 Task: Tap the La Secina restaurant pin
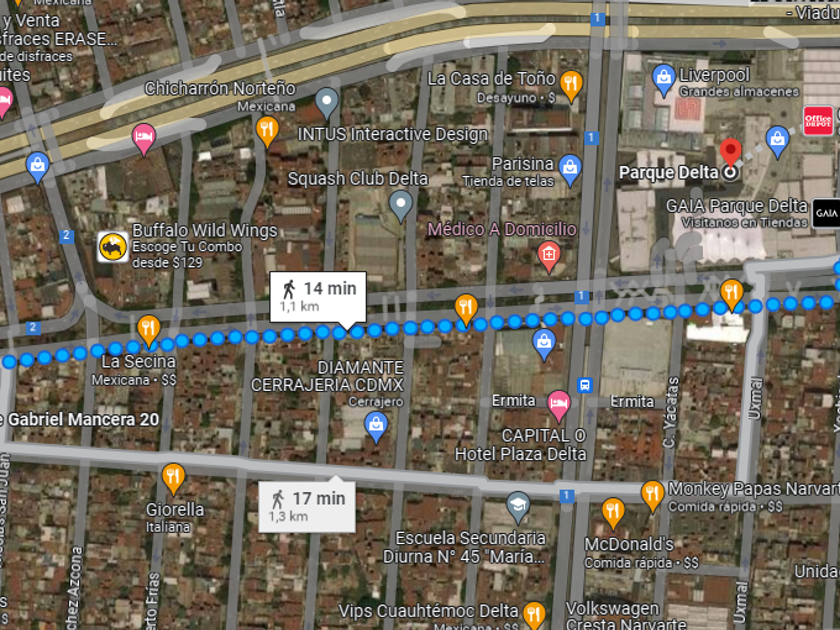click(149, 331)
